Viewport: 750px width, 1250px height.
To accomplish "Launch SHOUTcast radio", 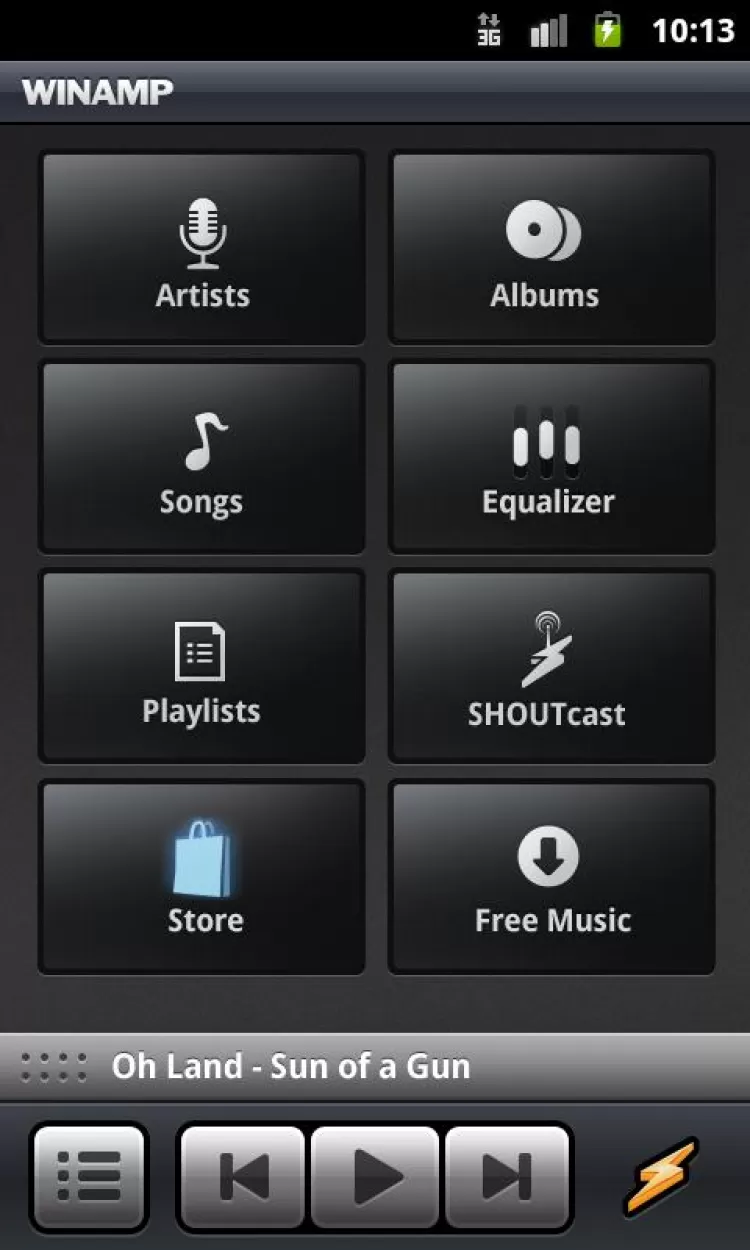I will click(552, 667).
